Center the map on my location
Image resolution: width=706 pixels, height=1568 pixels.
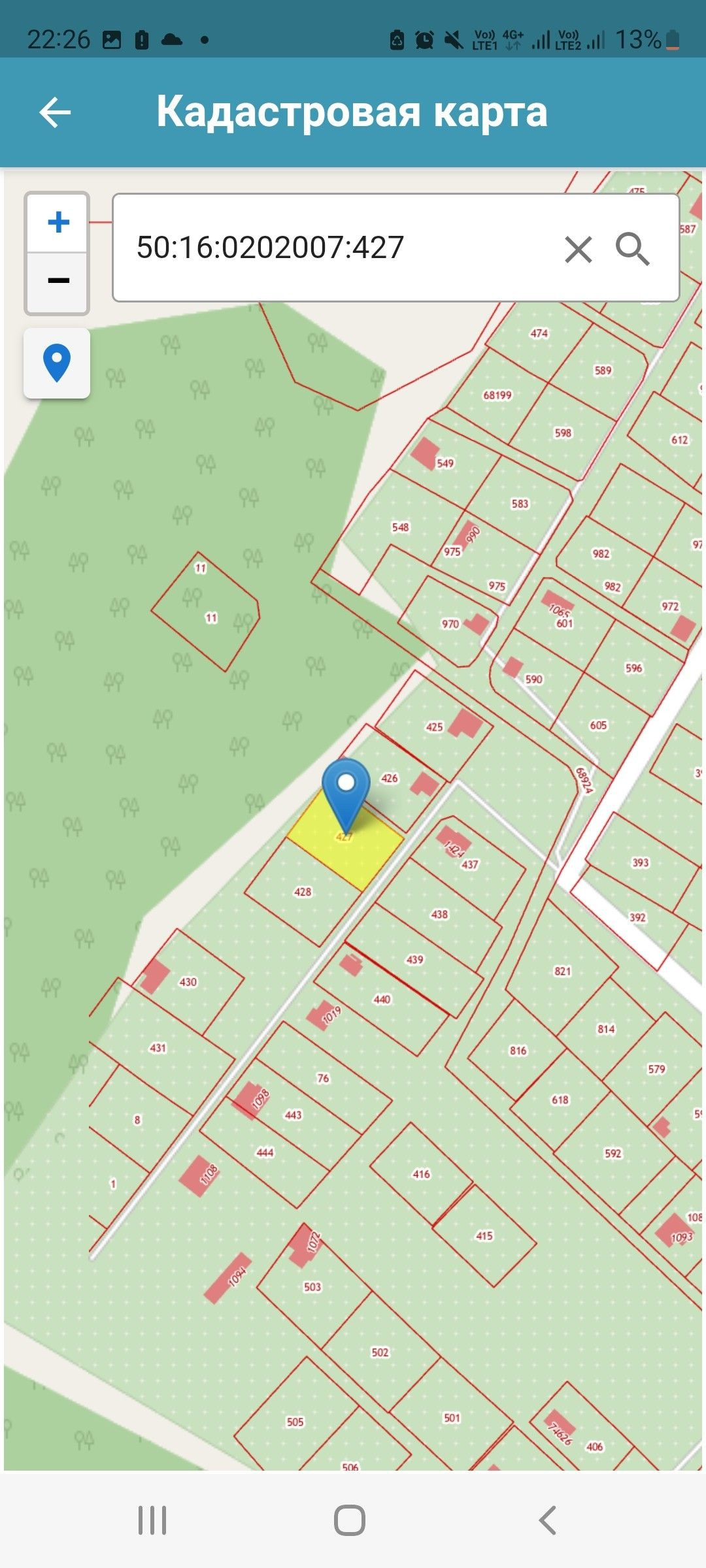tap(57, 363)
